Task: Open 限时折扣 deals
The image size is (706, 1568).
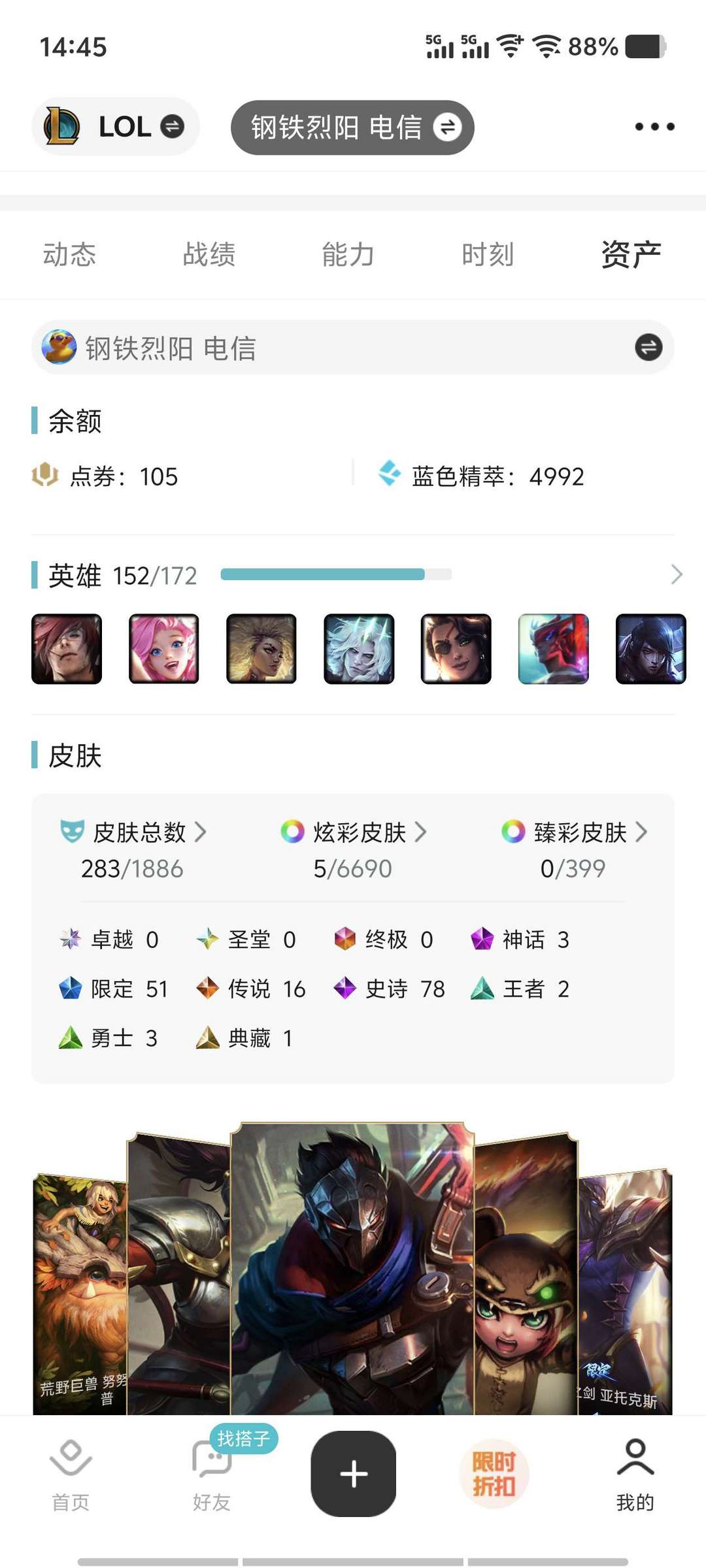Action: (x=494, y=1474)
